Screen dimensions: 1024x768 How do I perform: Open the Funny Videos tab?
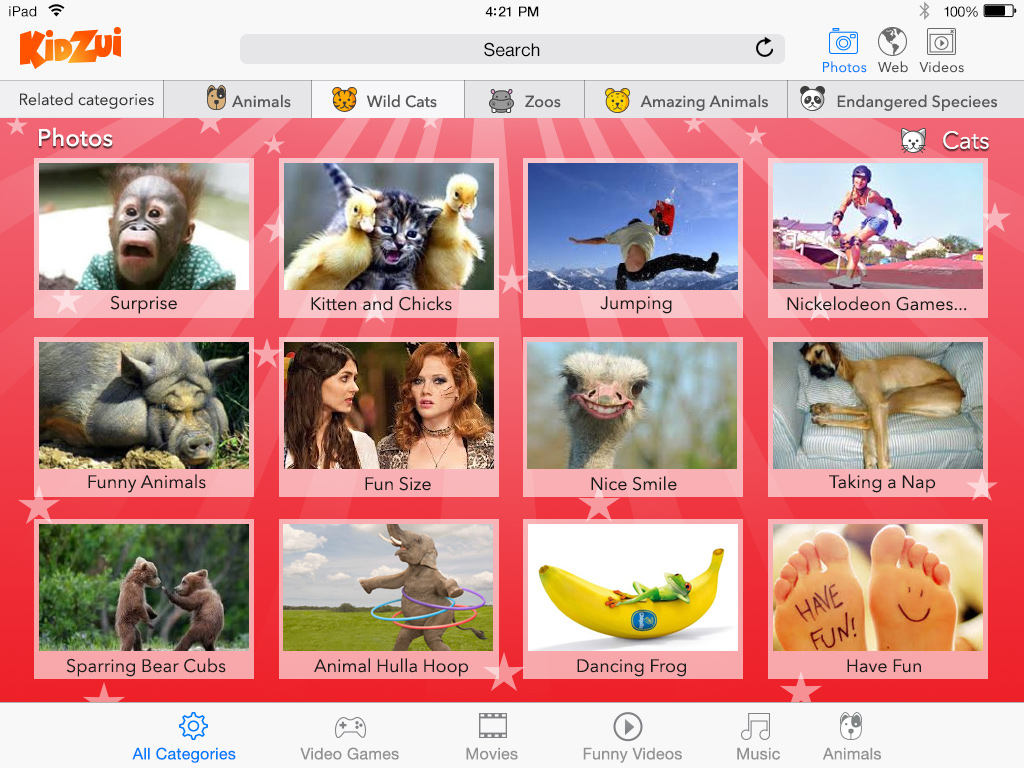click(x=632, y=737)
